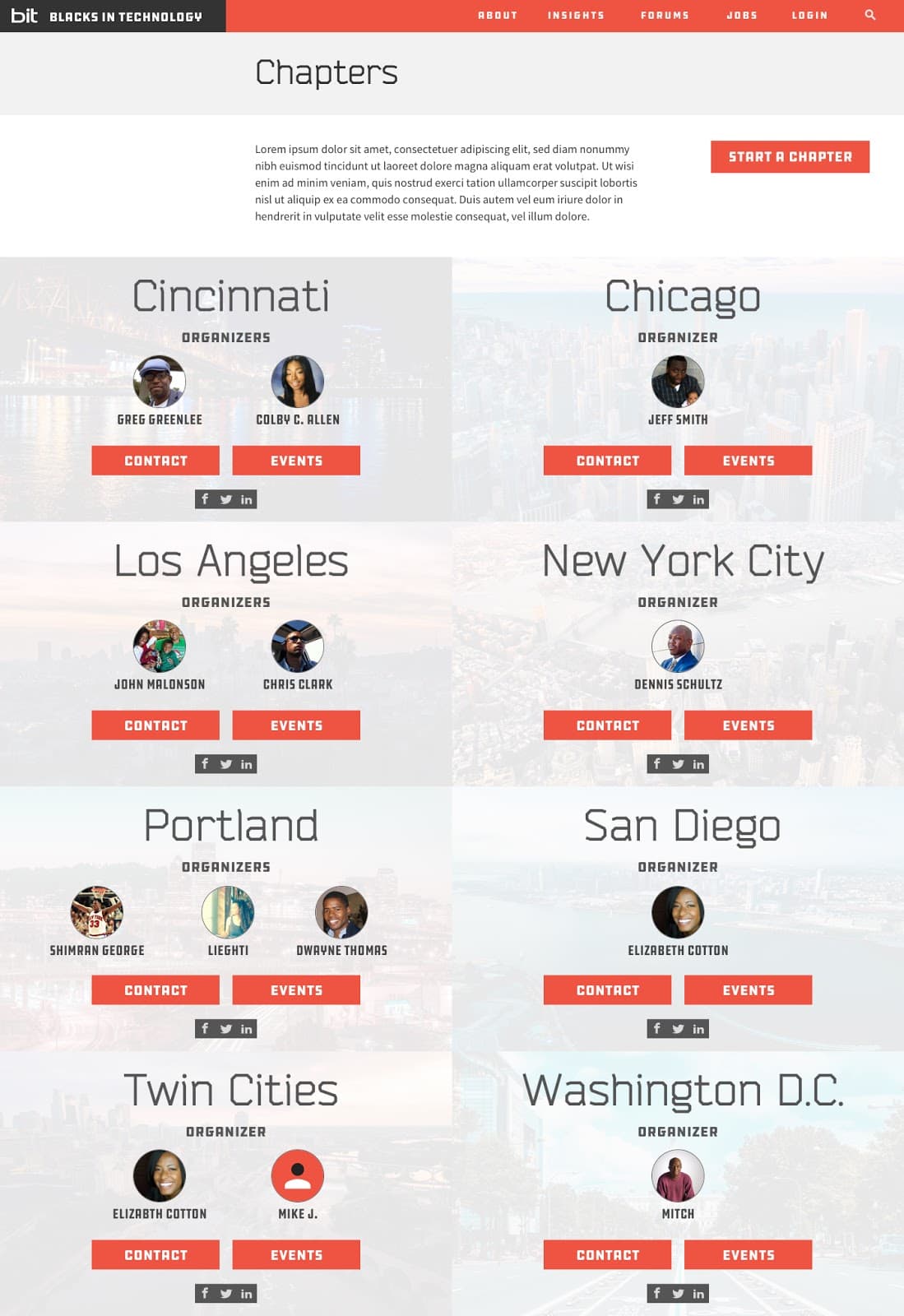View Cincinnati chapter events

[x=296, y=461]
